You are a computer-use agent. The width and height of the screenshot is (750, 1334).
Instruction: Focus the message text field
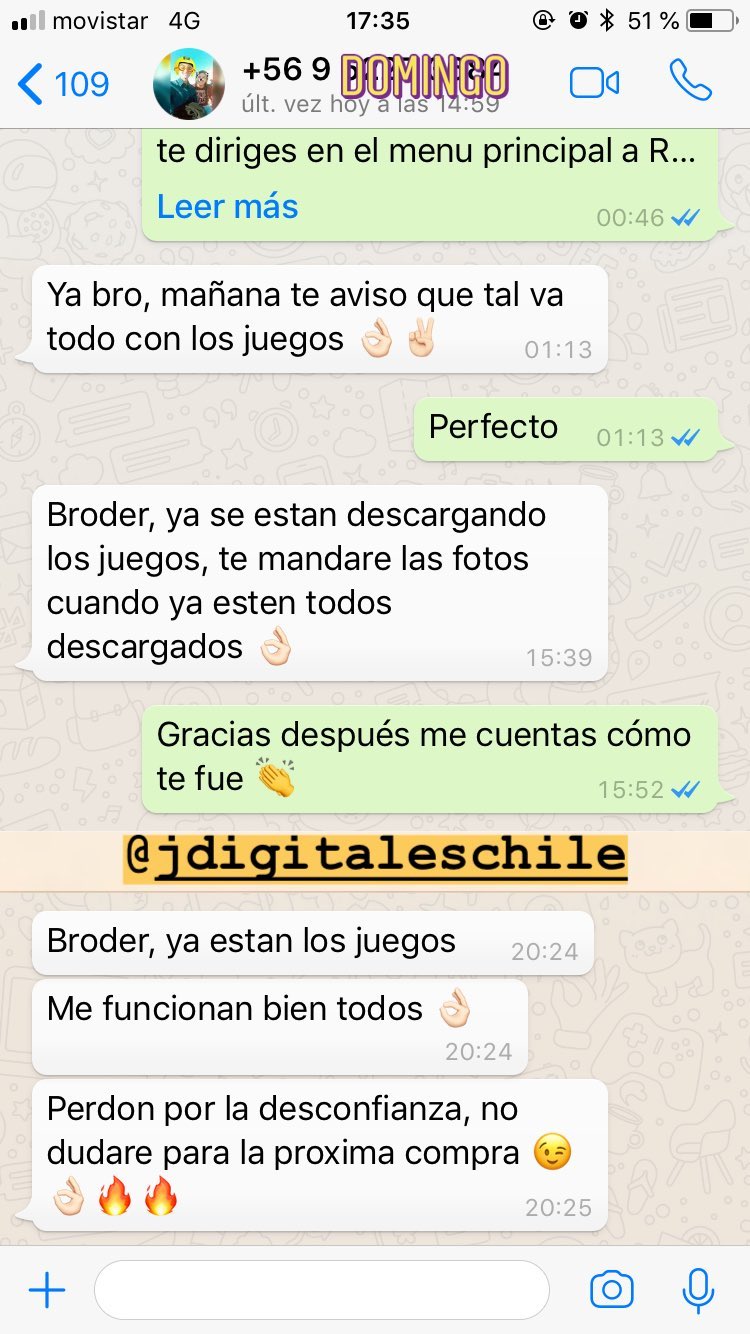point(322,1290)
